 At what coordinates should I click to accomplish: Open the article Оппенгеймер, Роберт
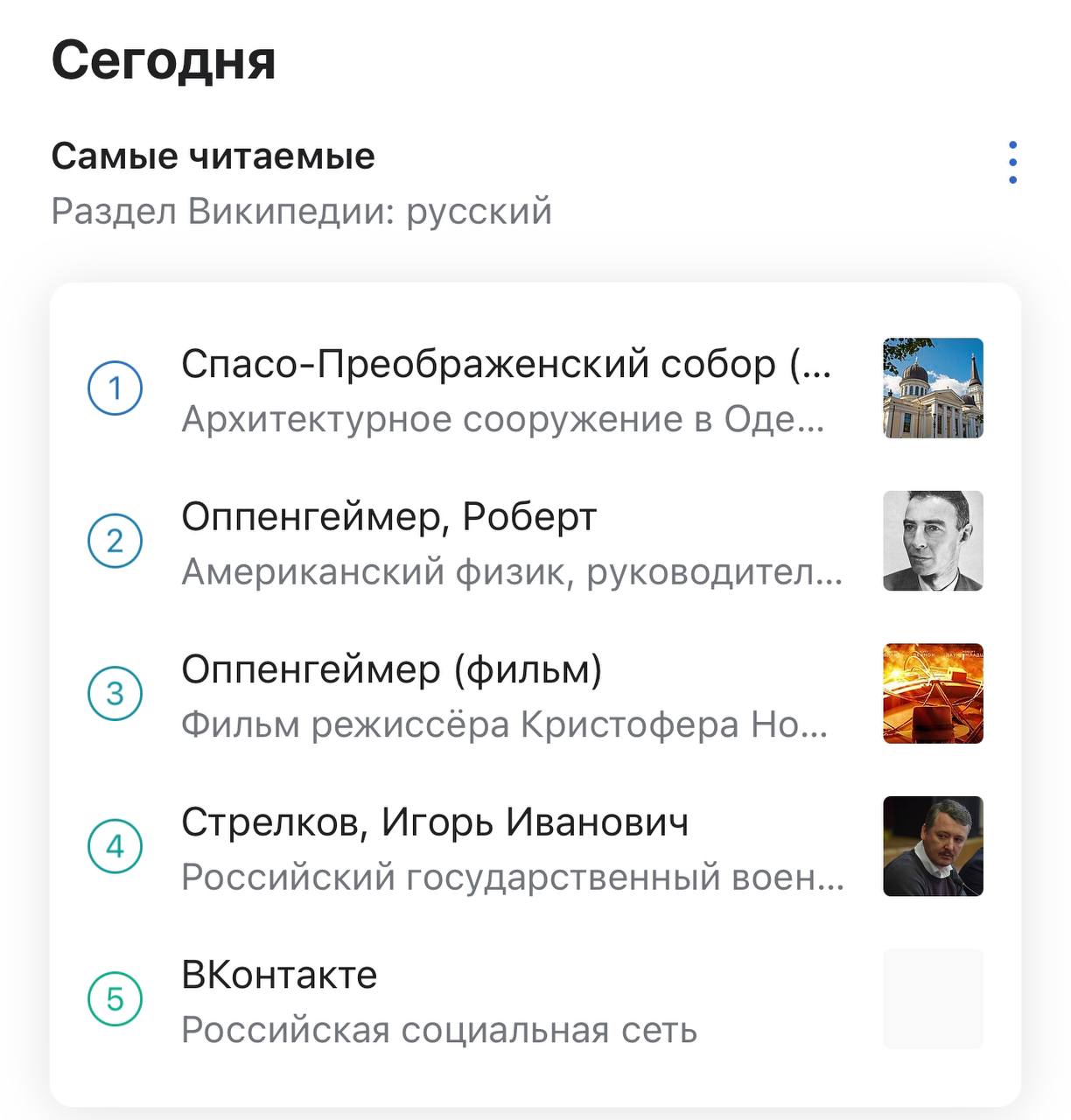point(506,542)
